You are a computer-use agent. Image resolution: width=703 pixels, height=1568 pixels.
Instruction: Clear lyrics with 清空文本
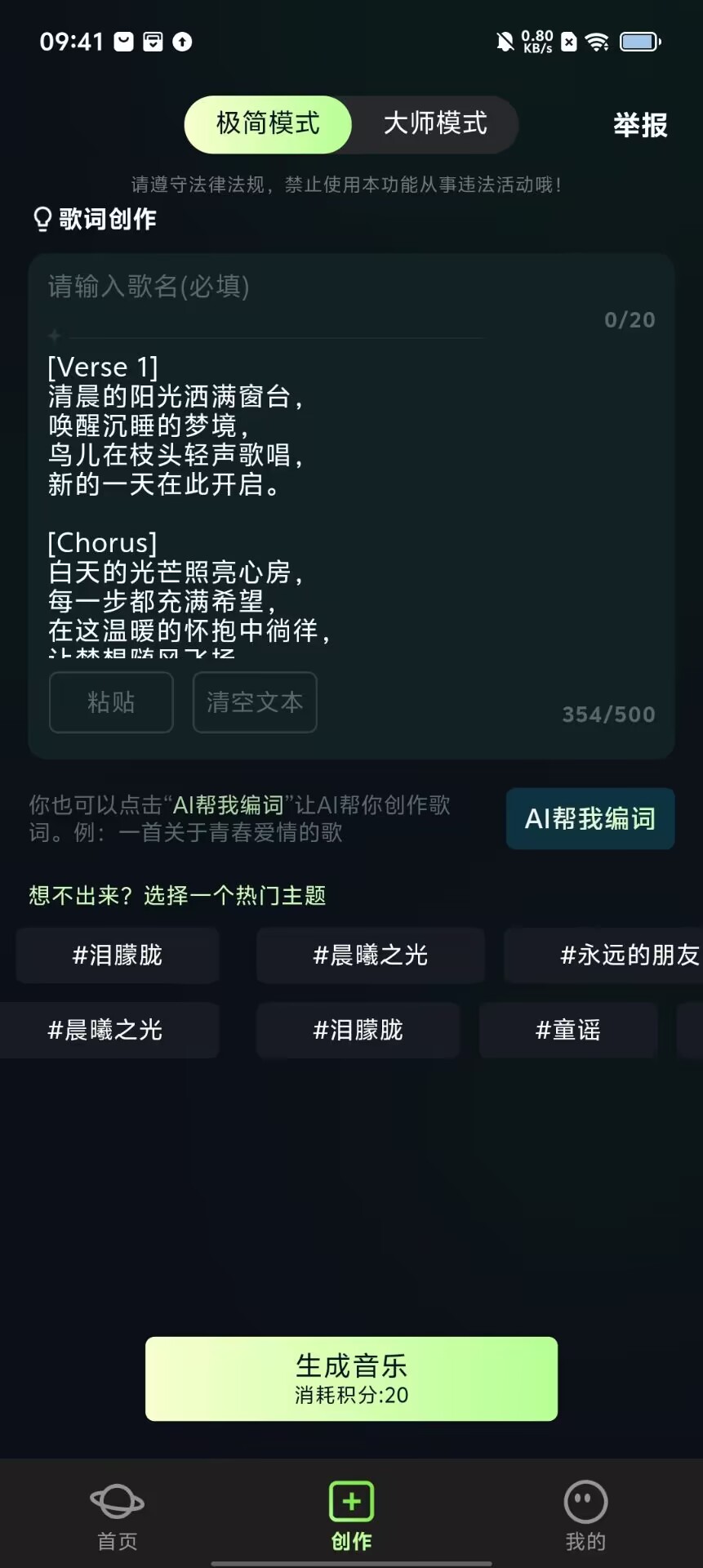tap(255, 702)
